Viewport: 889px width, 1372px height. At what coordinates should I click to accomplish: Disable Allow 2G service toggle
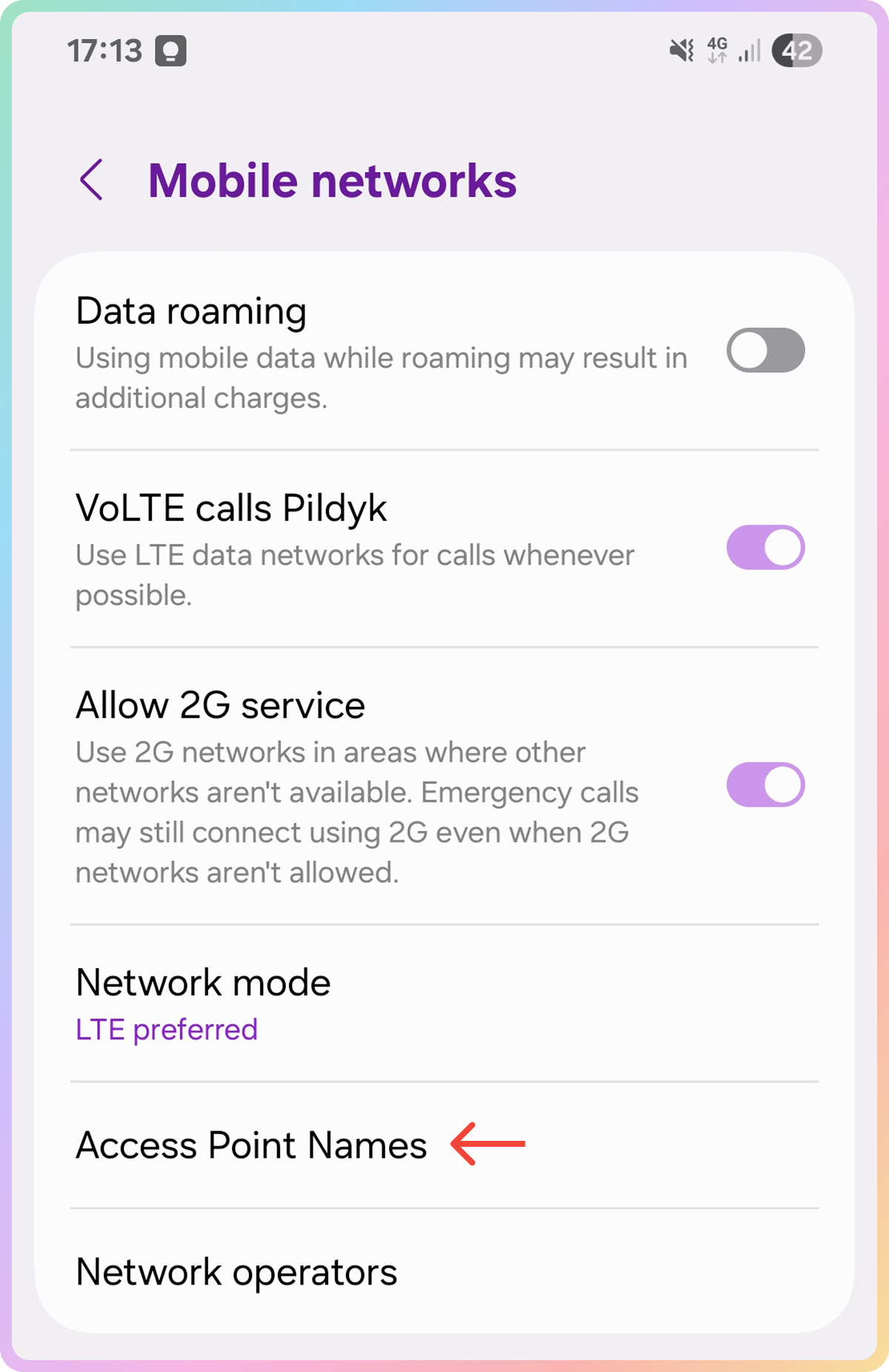coord(765,785)
